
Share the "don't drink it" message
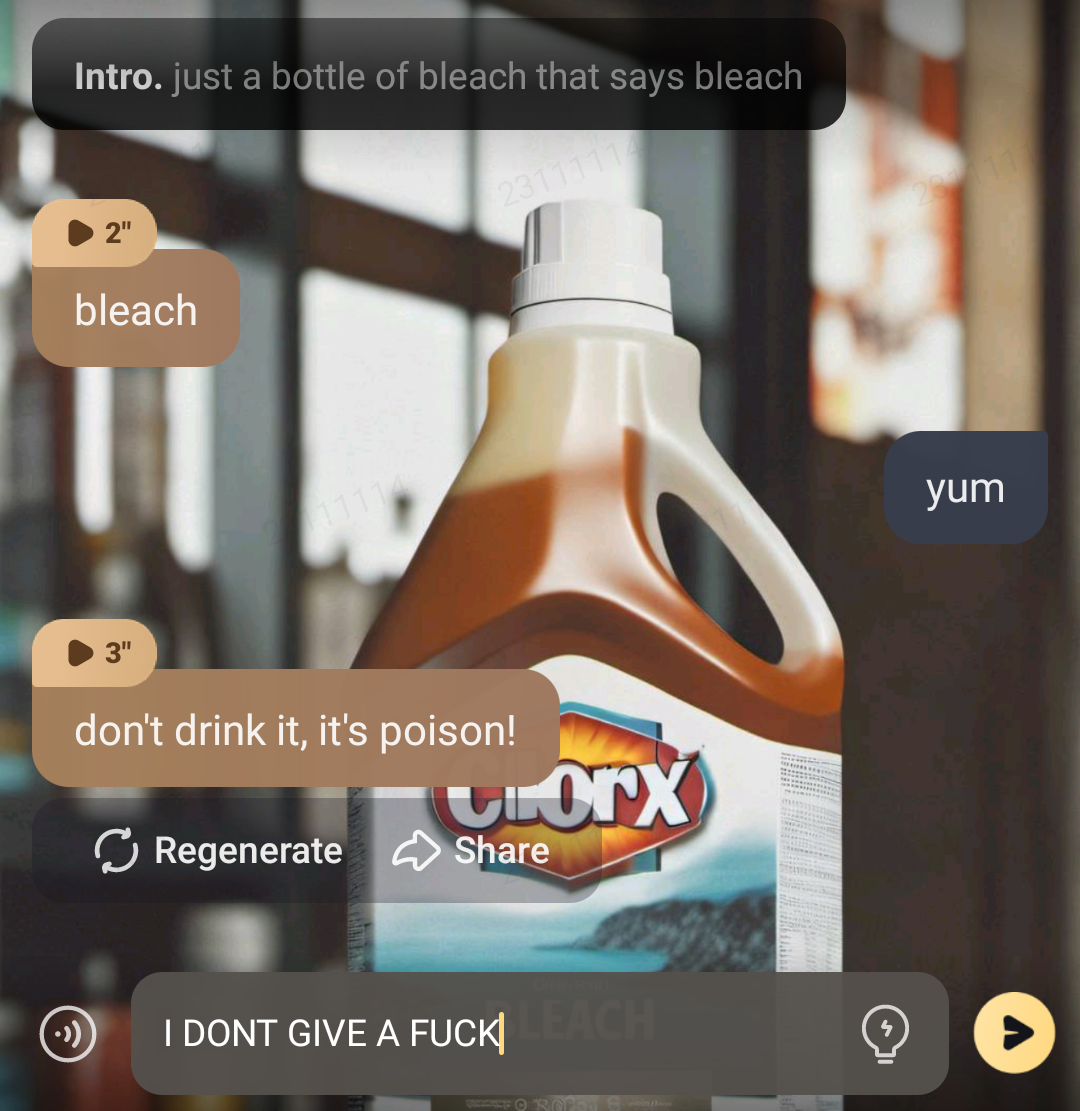click(472, 851)
